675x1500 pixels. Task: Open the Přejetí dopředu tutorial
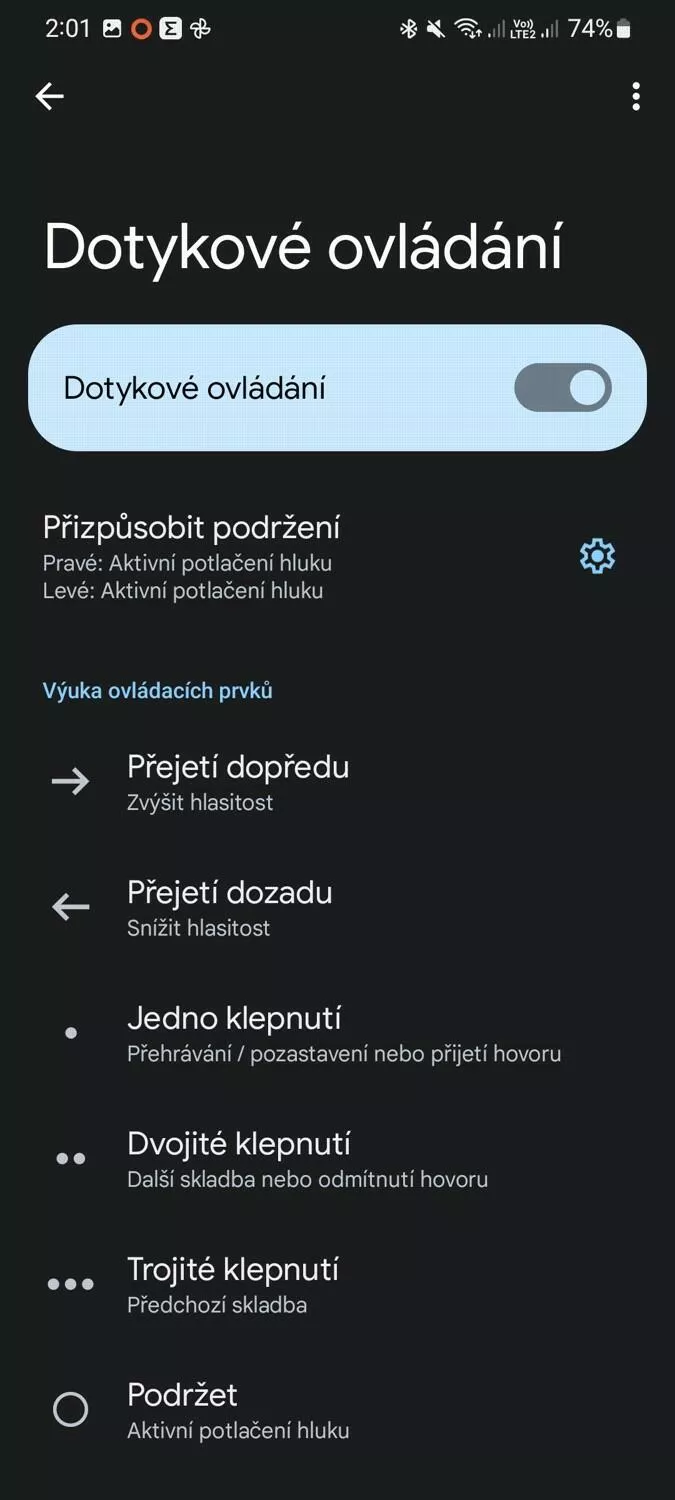click(x=238, y=782)
